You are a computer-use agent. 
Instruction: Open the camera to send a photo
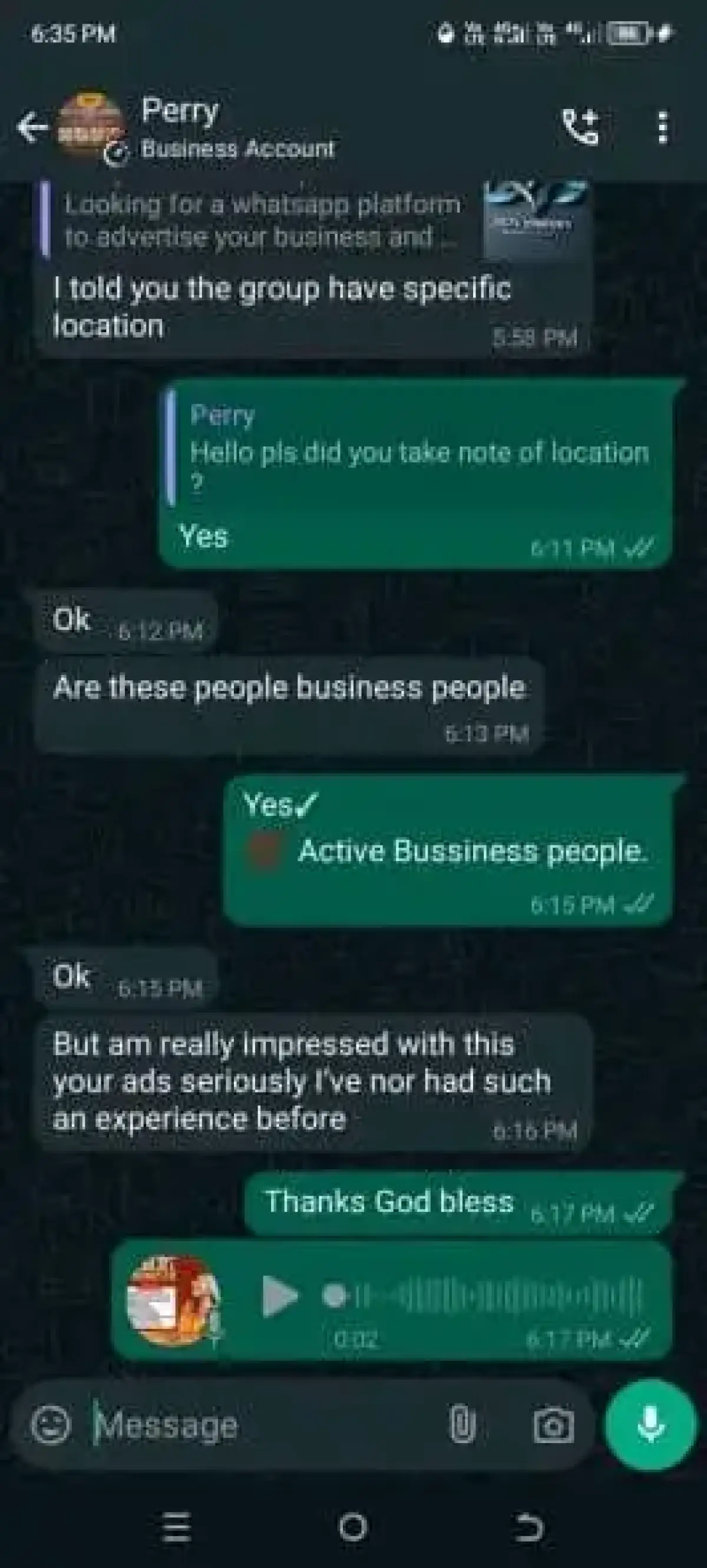tap(553, 1425)
